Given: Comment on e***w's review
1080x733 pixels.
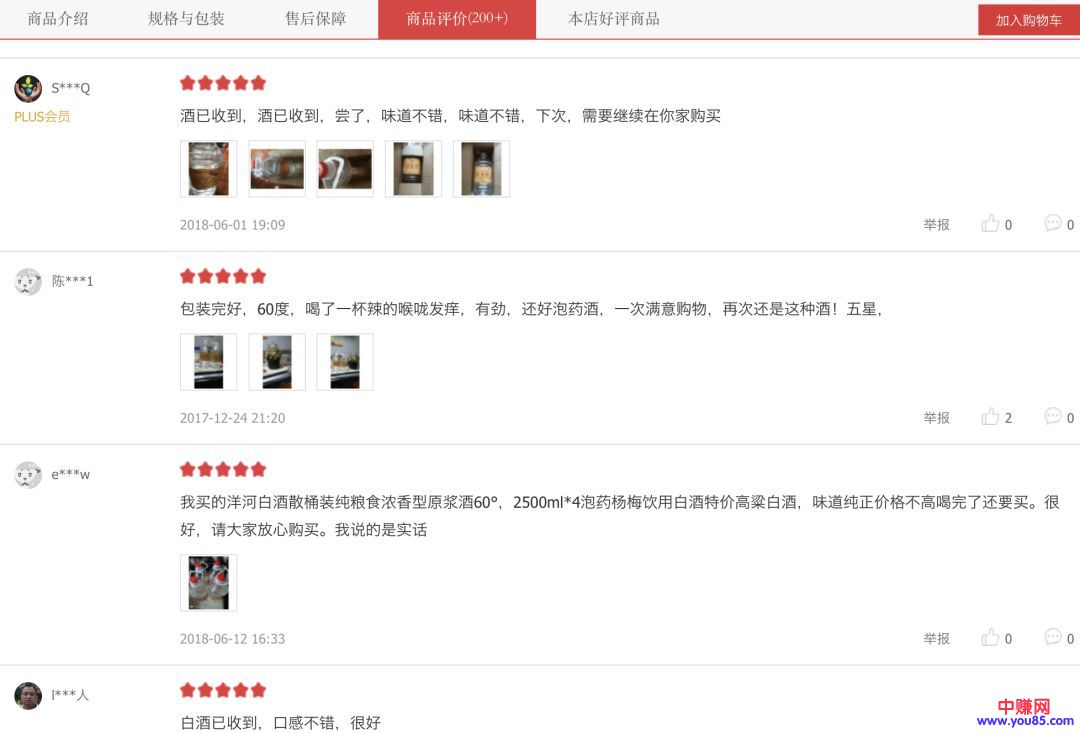Looking at the screenshot, I should 1053,638.
